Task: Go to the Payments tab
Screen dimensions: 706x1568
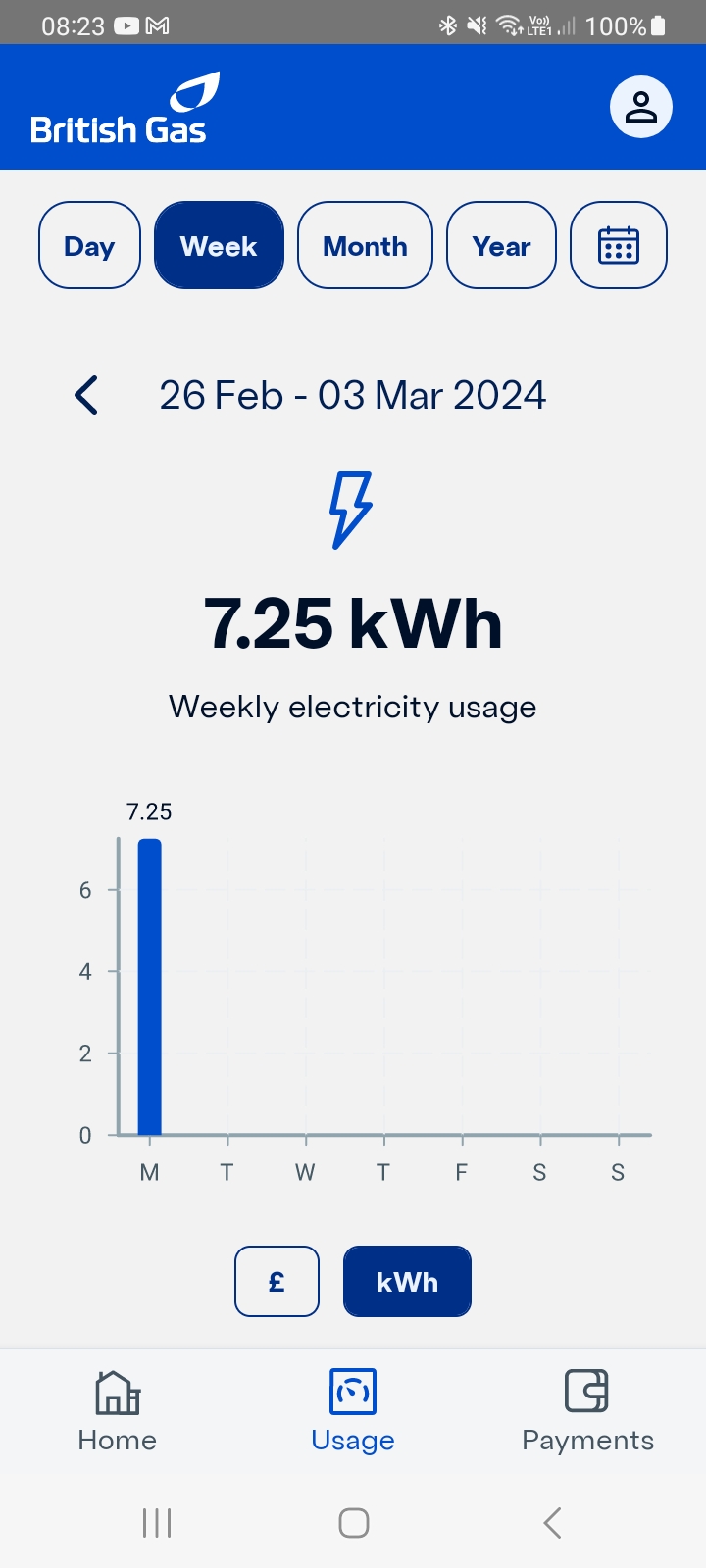Action: pyautogui.click(x=587, y=1411)
